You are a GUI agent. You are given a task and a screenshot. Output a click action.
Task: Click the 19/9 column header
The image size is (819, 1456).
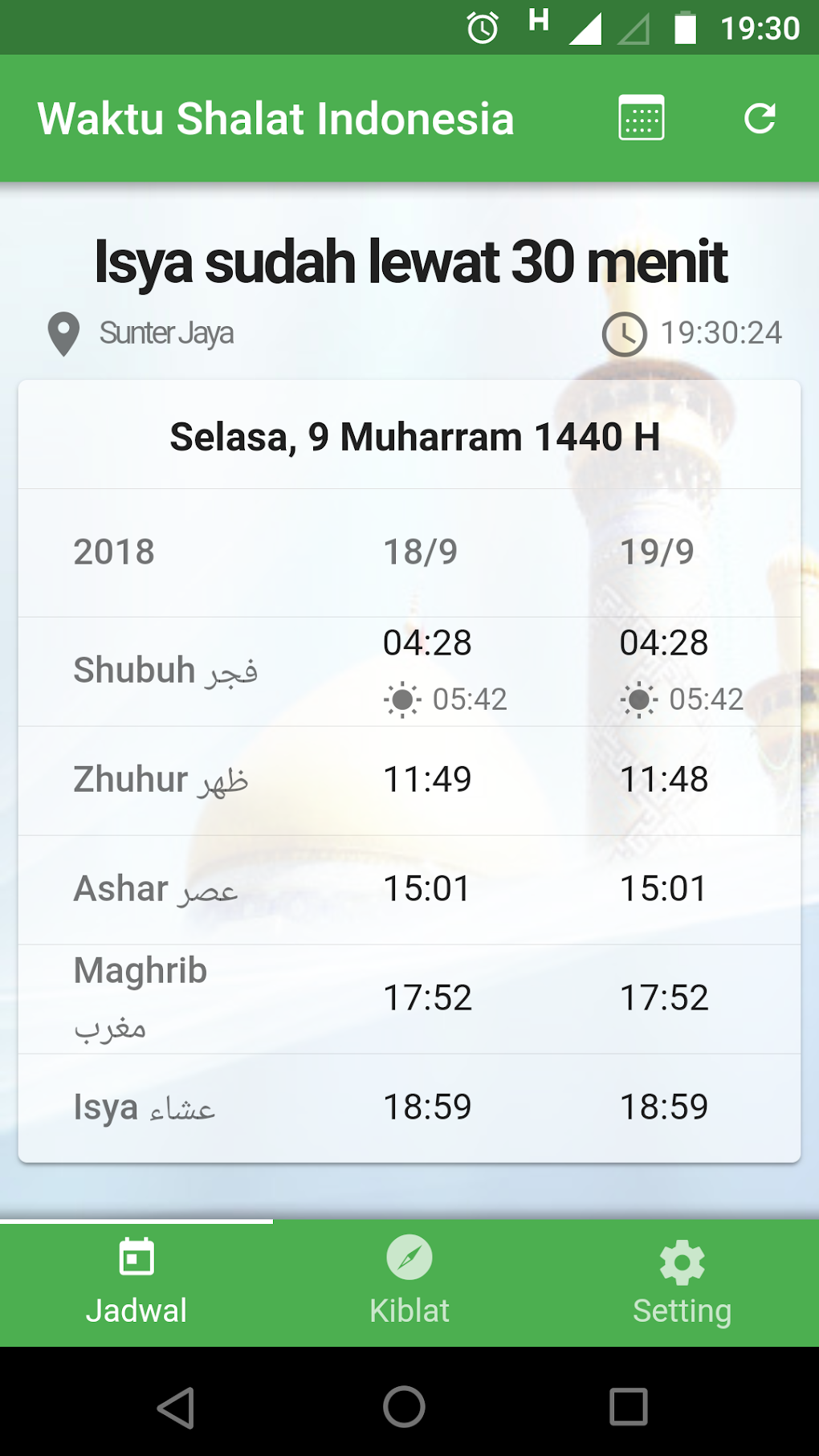tap(662, 551)
